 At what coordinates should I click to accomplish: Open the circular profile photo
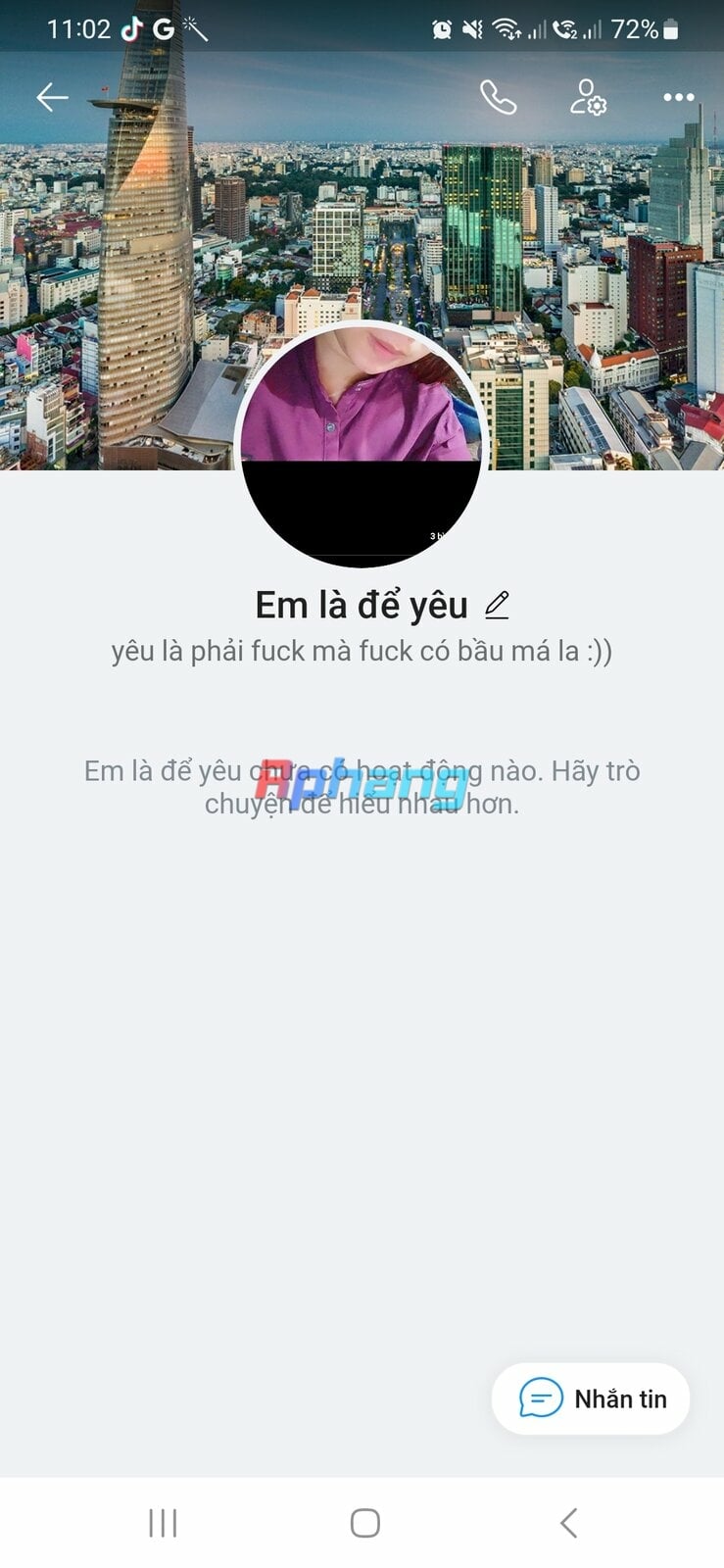pyautogui.click(x=362, y=445)
